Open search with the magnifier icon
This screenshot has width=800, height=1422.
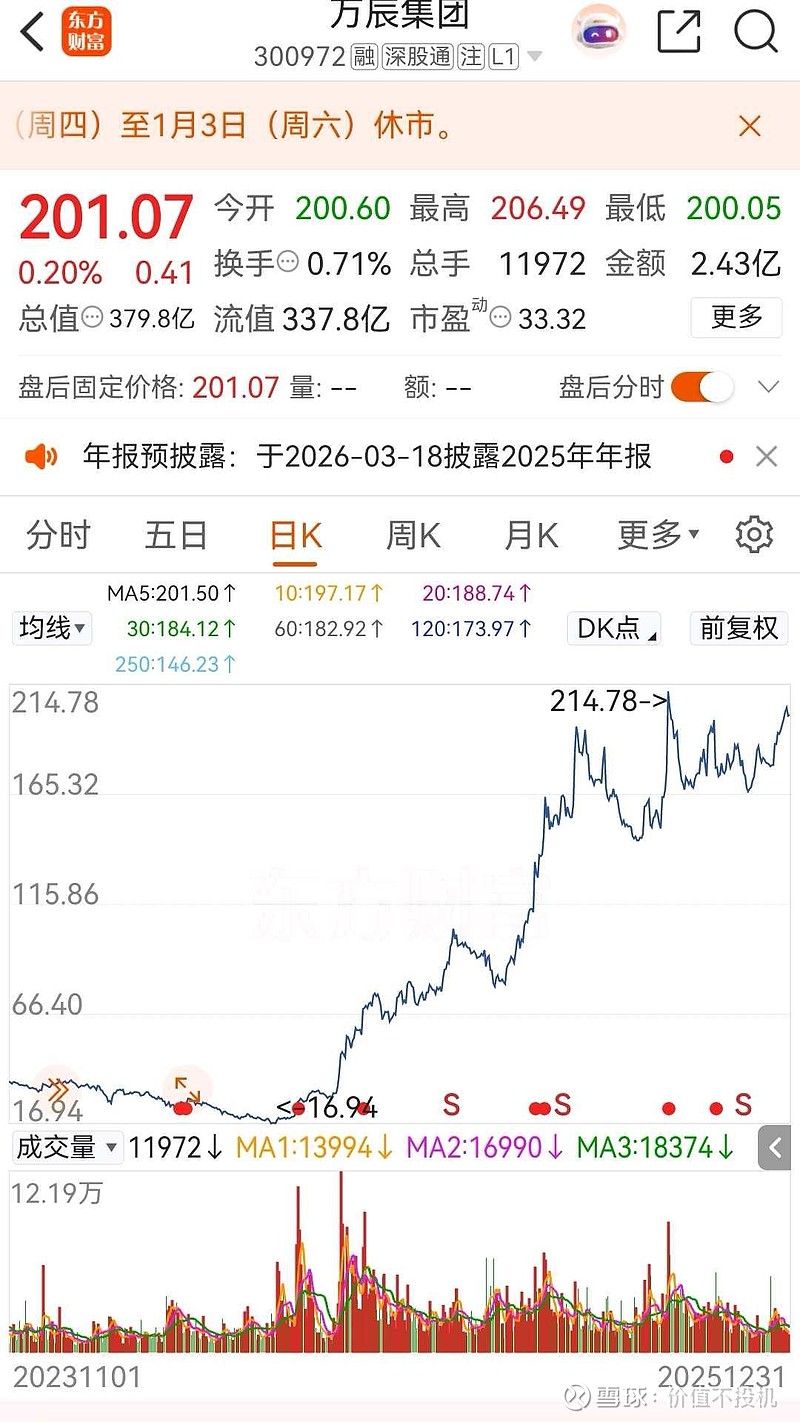tap(756, 31)
